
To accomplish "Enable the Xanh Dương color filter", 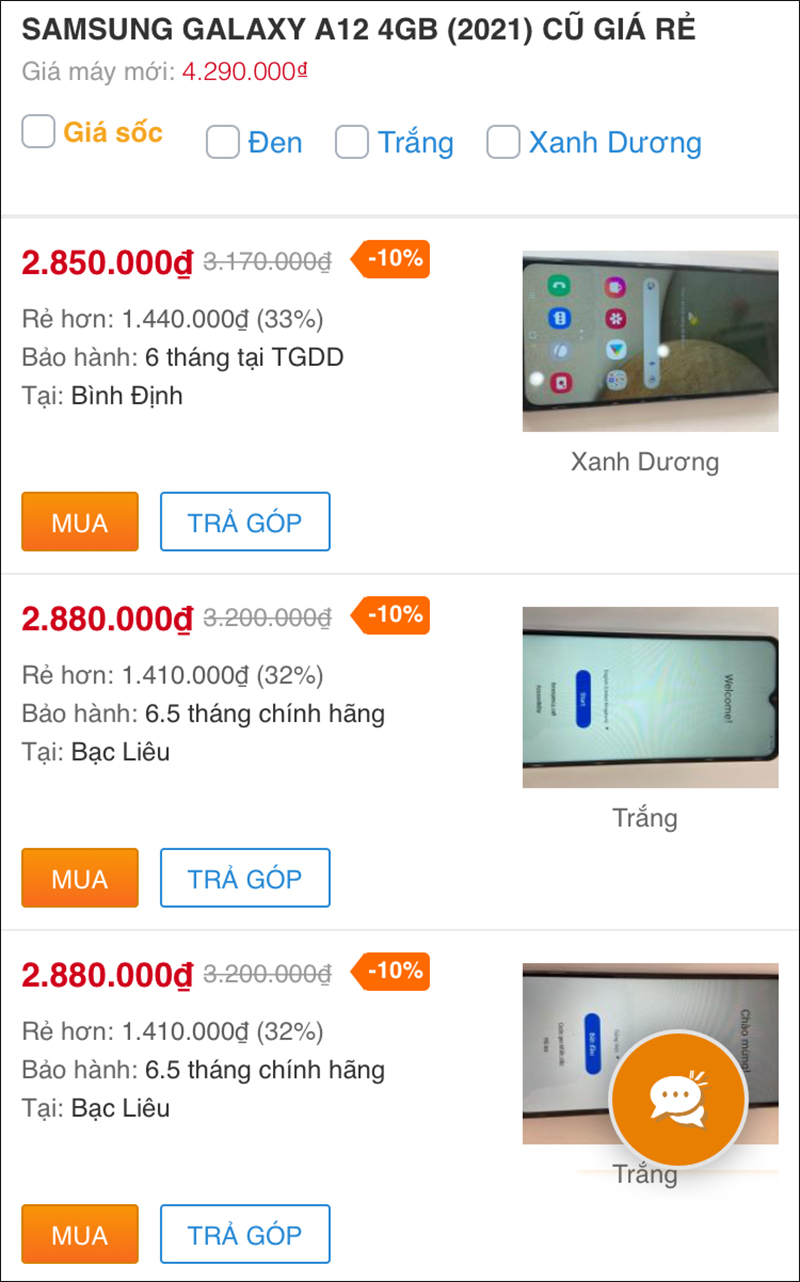I will [503, 143].
